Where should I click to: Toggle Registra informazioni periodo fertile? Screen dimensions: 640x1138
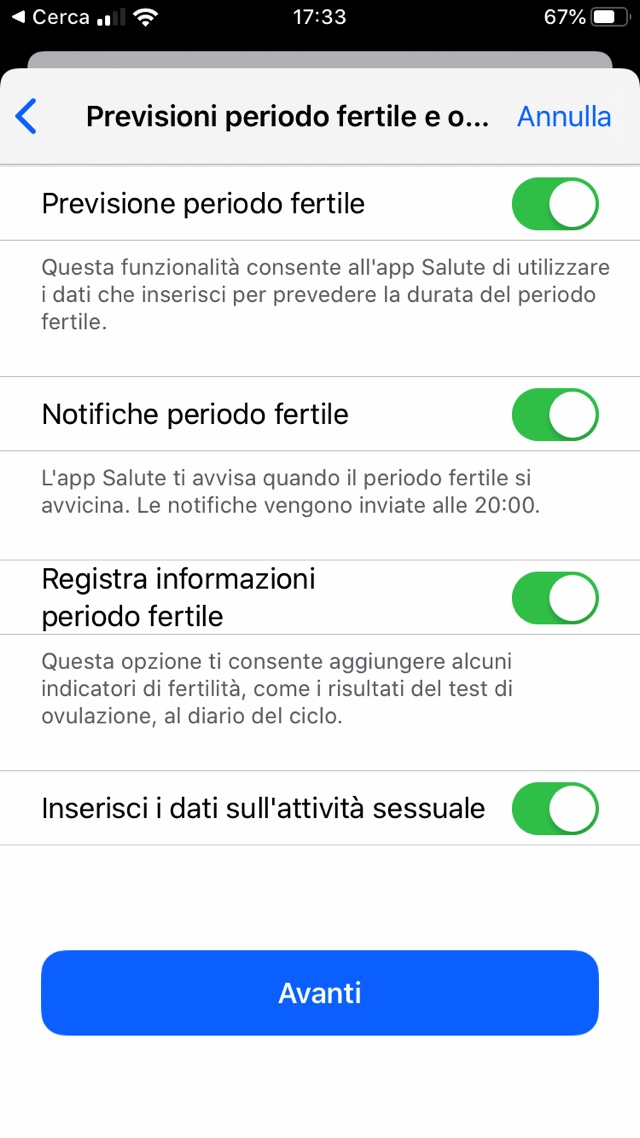click(x=555, y=598)
